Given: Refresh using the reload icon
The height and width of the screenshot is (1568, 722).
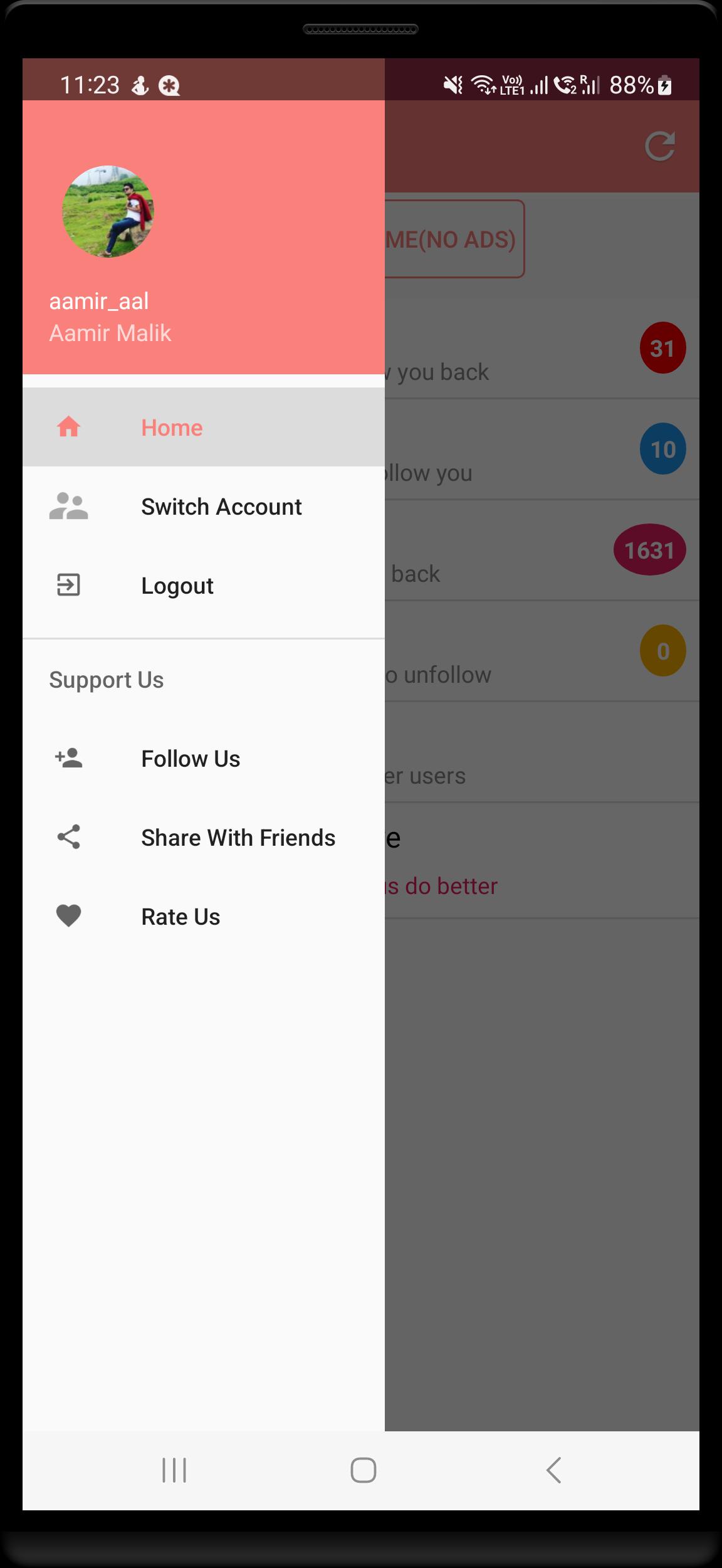Looking at the screenshot, I should coord(660,146).
